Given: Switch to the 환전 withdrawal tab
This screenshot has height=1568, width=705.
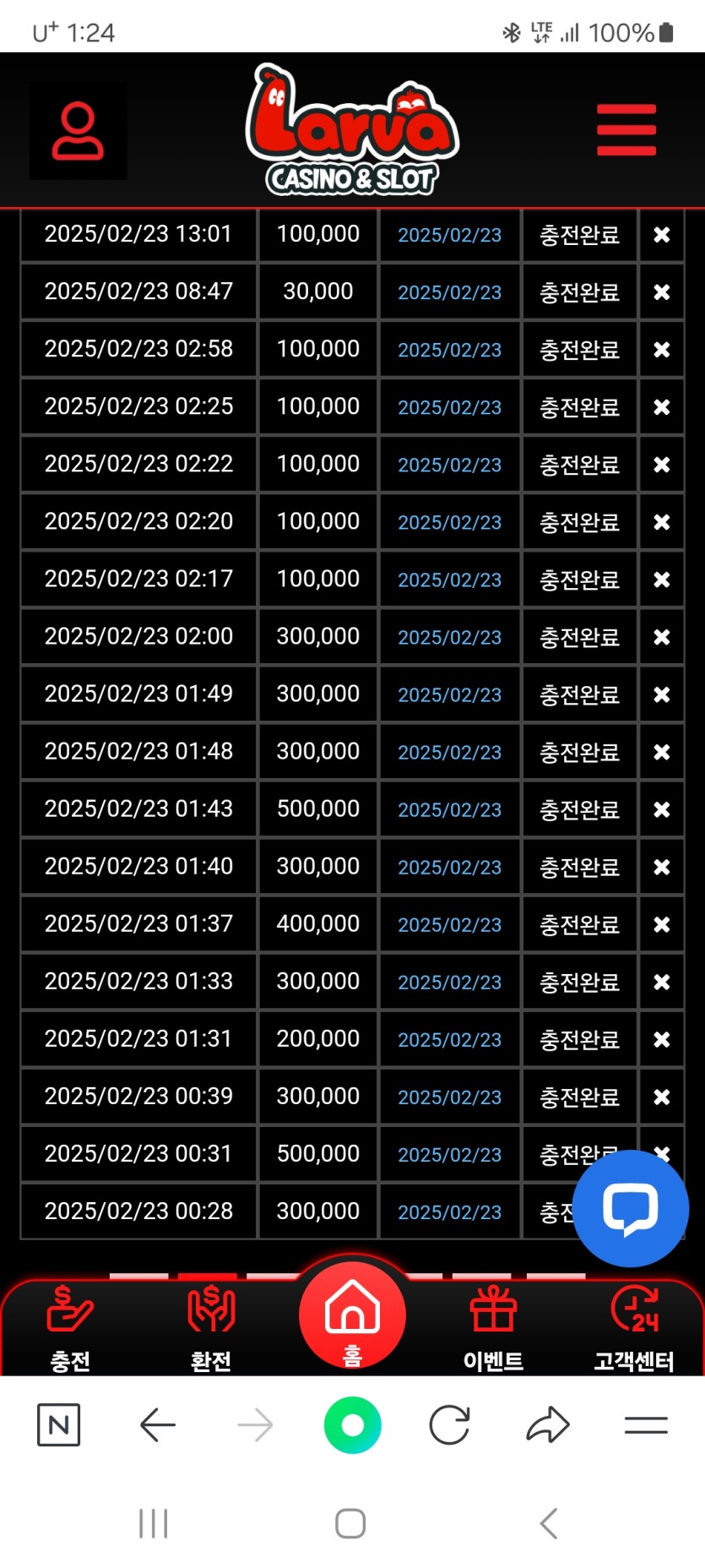Looking at the screenshot, I should pyautogui.click(x=211, y=1327).
